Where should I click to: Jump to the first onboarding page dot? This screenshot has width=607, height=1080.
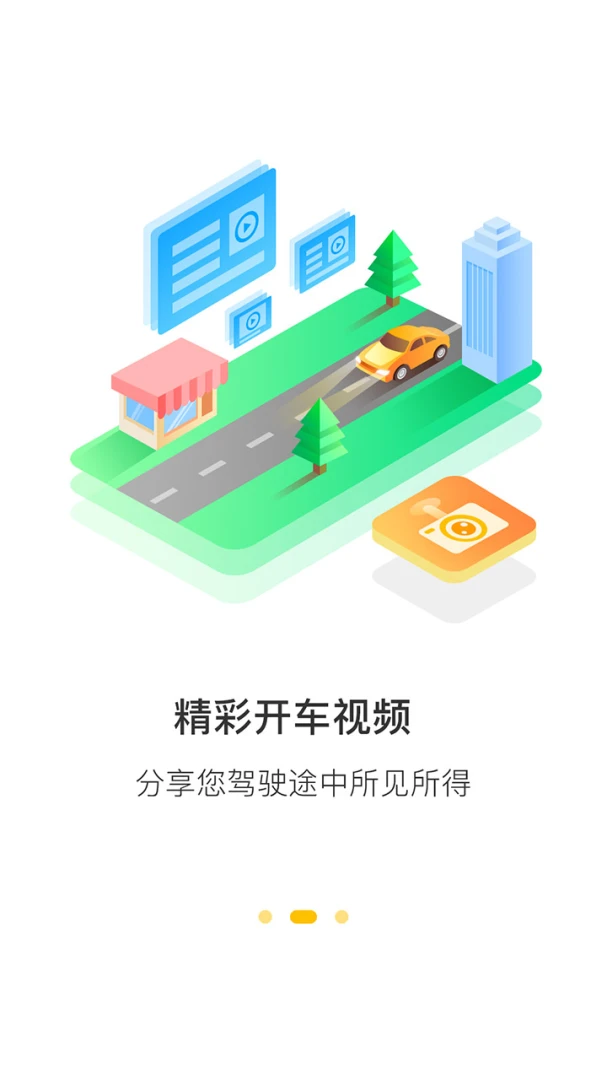pos(265,917)
